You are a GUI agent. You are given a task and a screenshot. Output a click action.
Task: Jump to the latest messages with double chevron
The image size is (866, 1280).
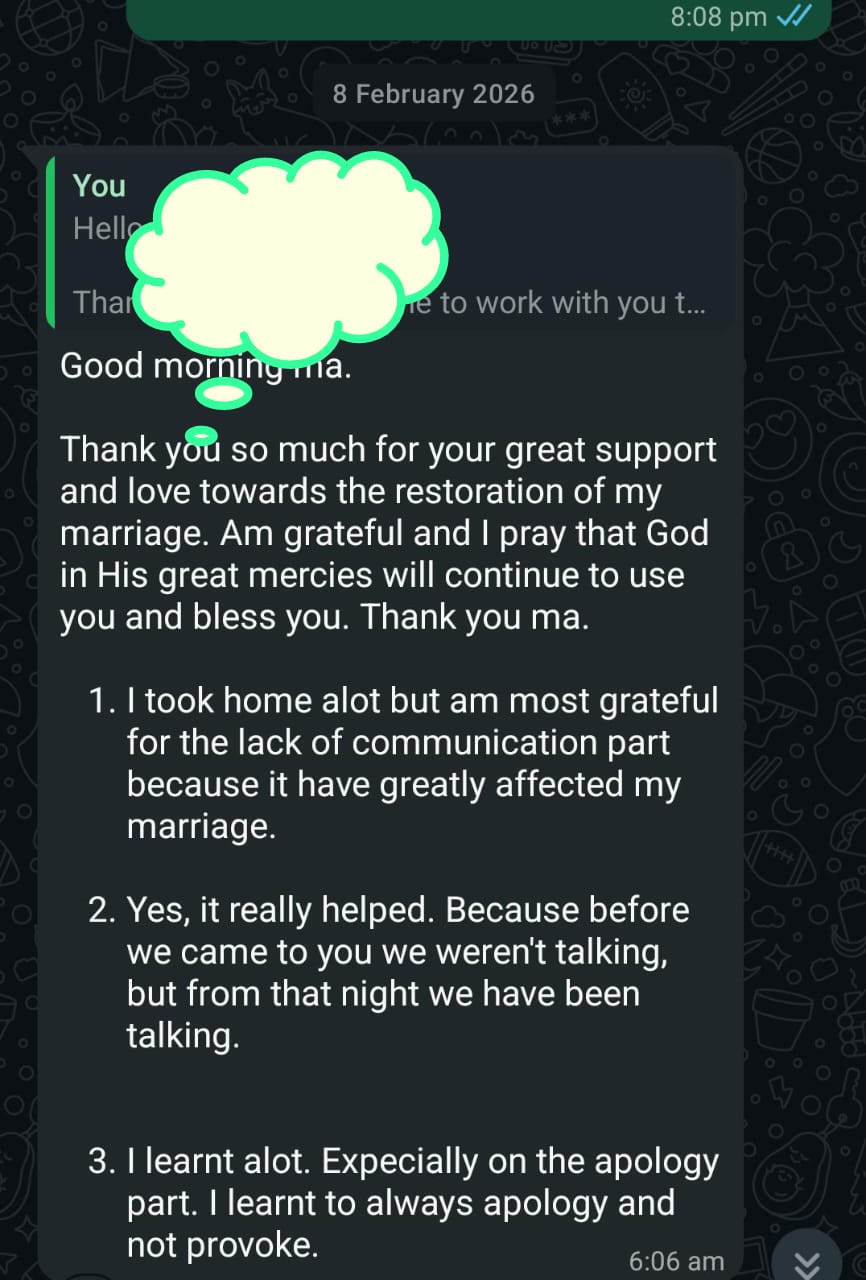coord(806,1263)
